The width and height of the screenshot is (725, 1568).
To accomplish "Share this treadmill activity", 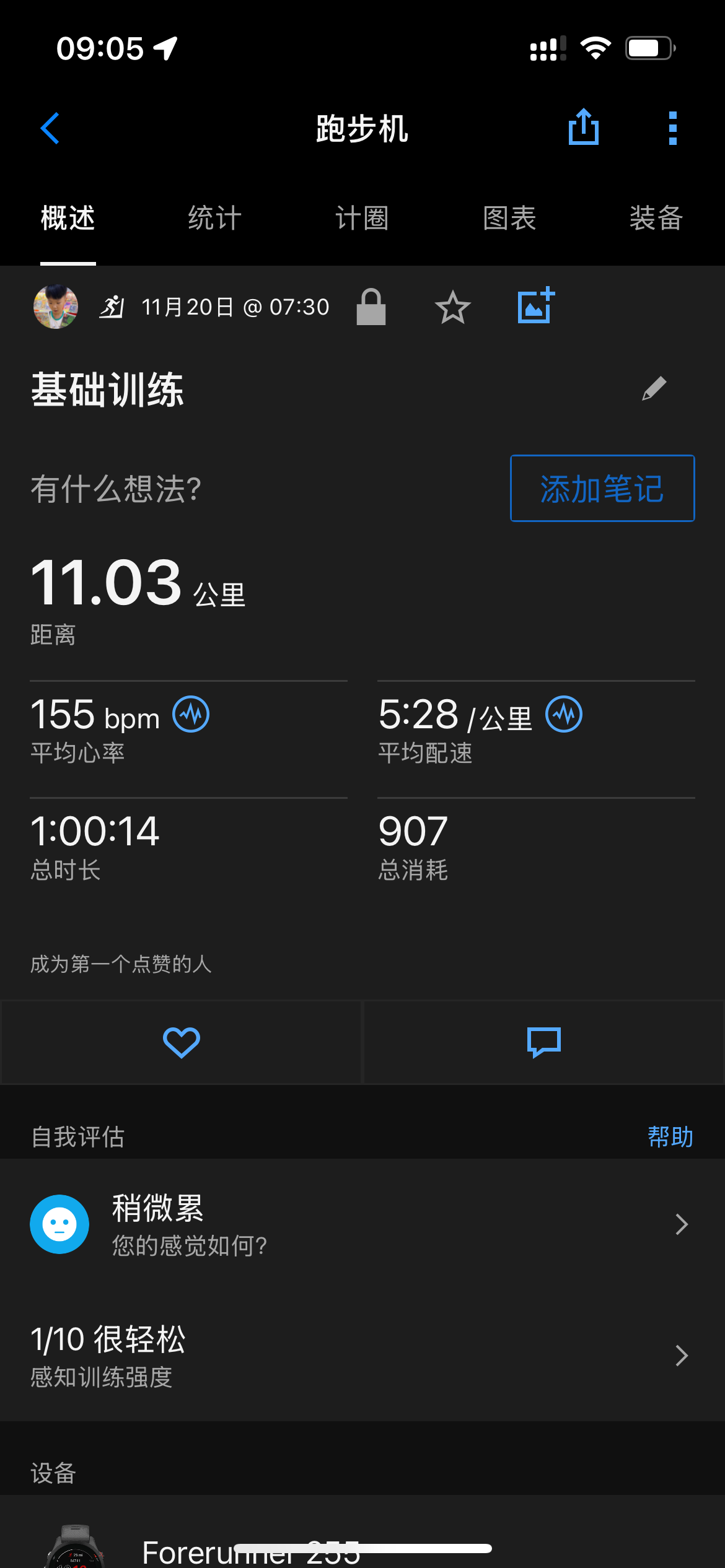I will 584,127.
